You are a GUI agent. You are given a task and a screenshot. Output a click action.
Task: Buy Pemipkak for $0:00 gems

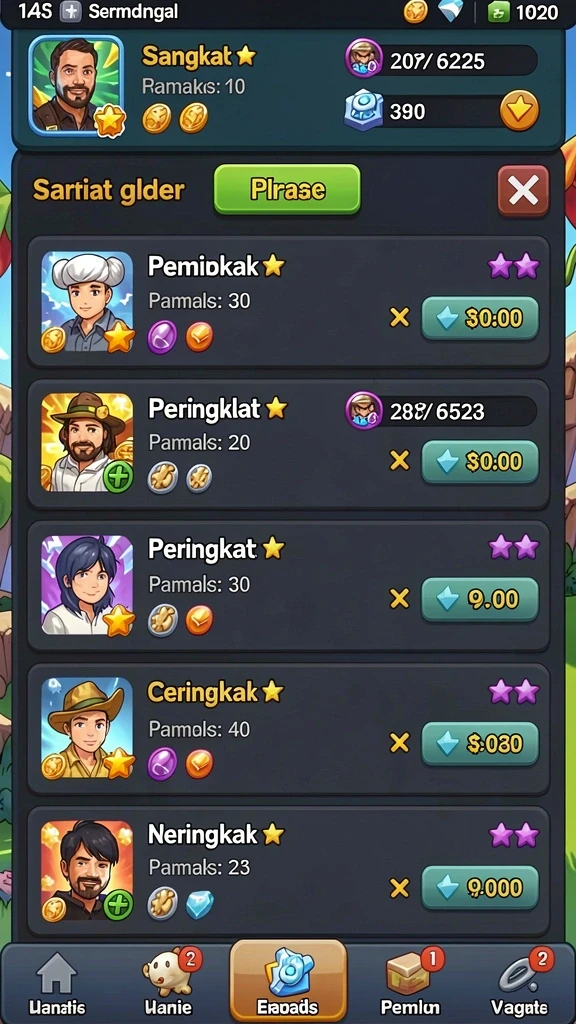tap(480, 318)
